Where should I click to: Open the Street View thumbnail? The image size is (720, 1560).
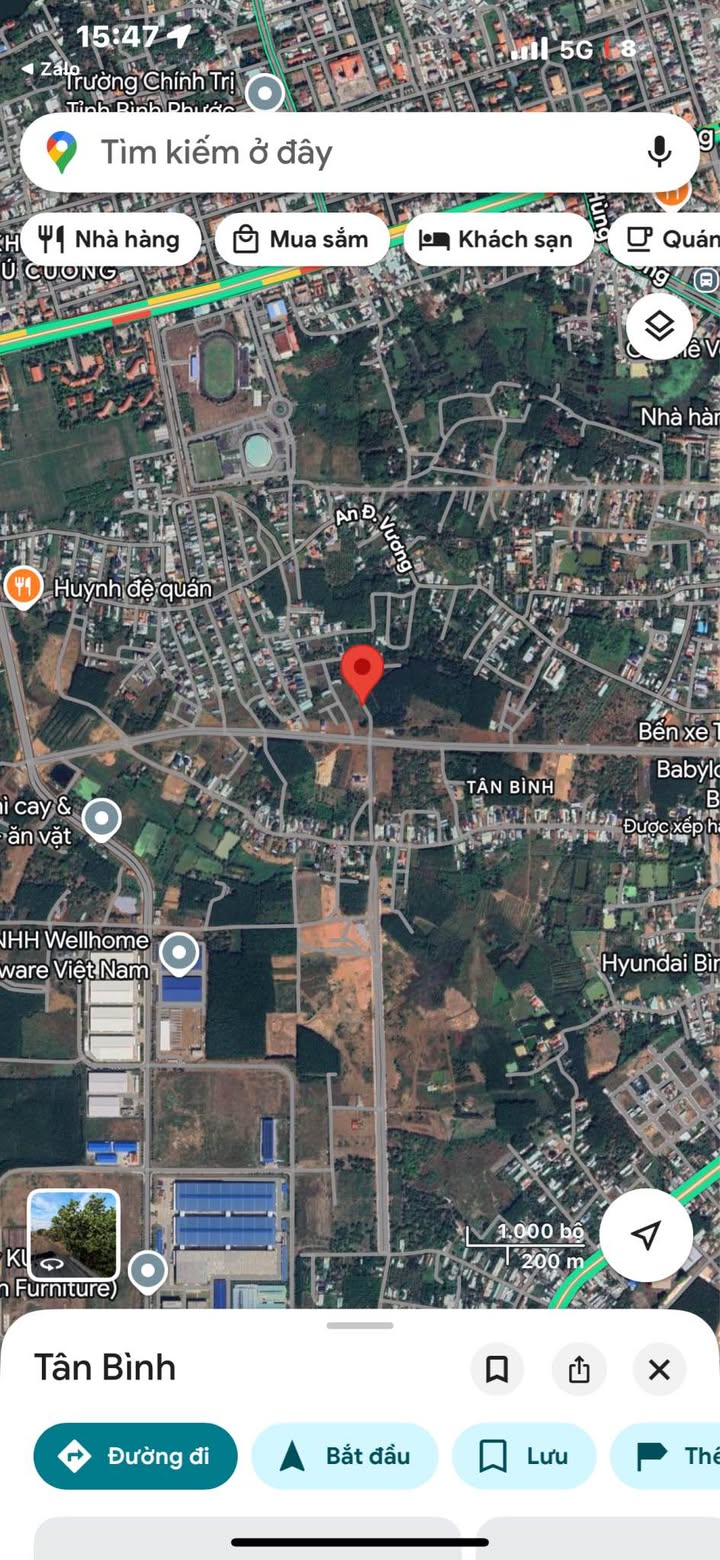(73, 1235)
